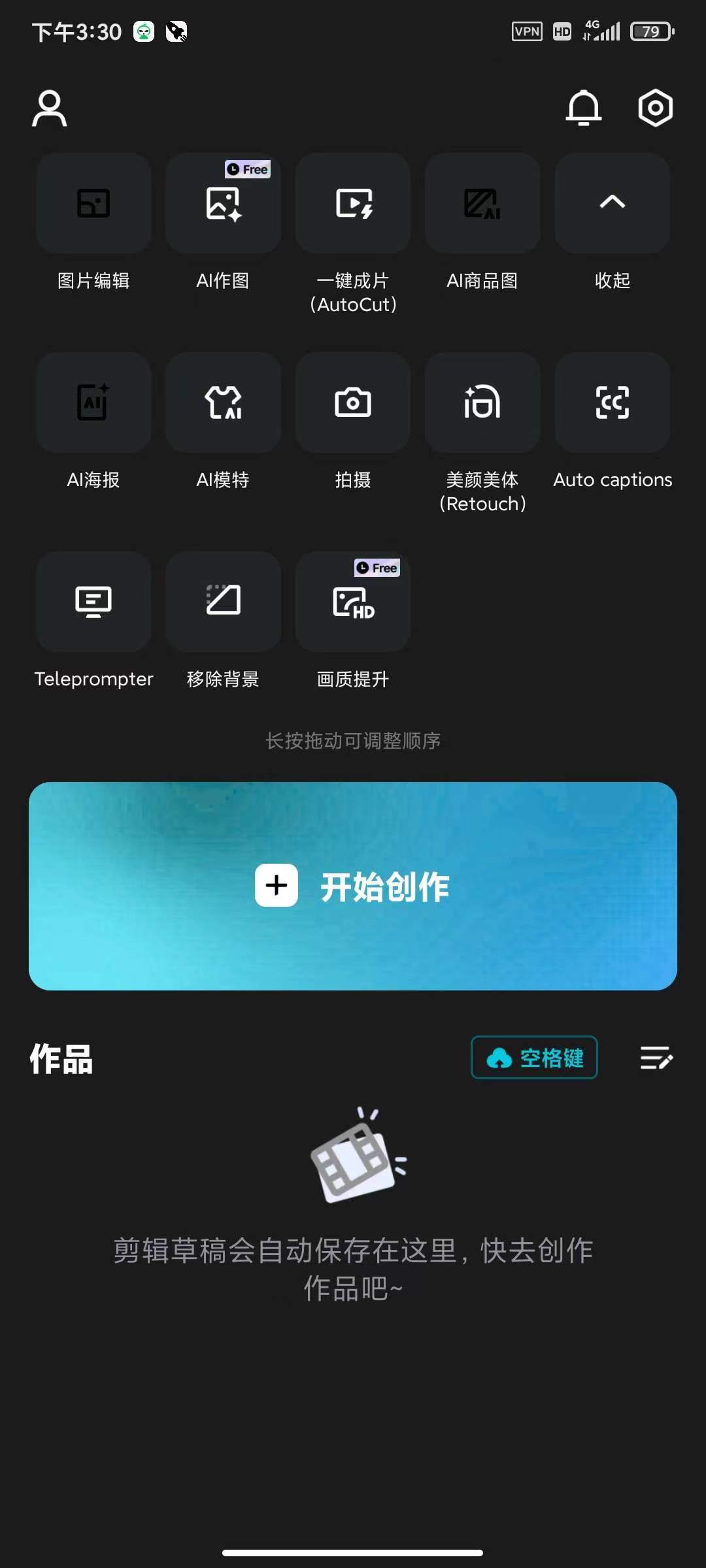Screen dimensions: 706x1568
Task: Launch AI作图 tool
Action: [x=223, y=204]
